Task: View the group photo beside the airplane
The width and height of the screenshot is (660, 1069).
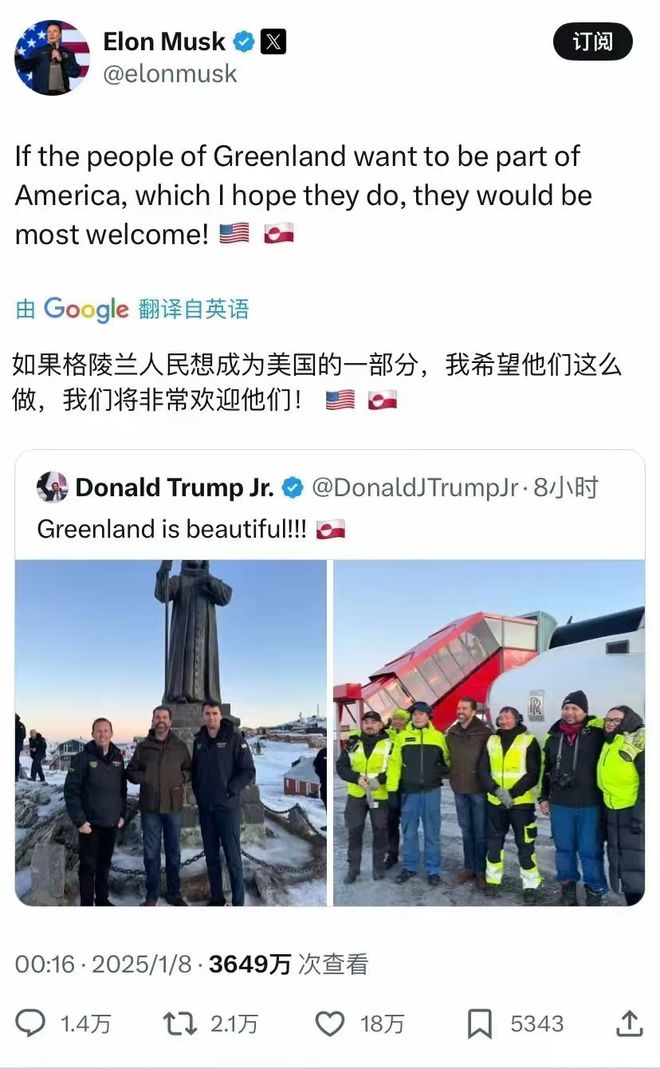Action: click(488, 732)
